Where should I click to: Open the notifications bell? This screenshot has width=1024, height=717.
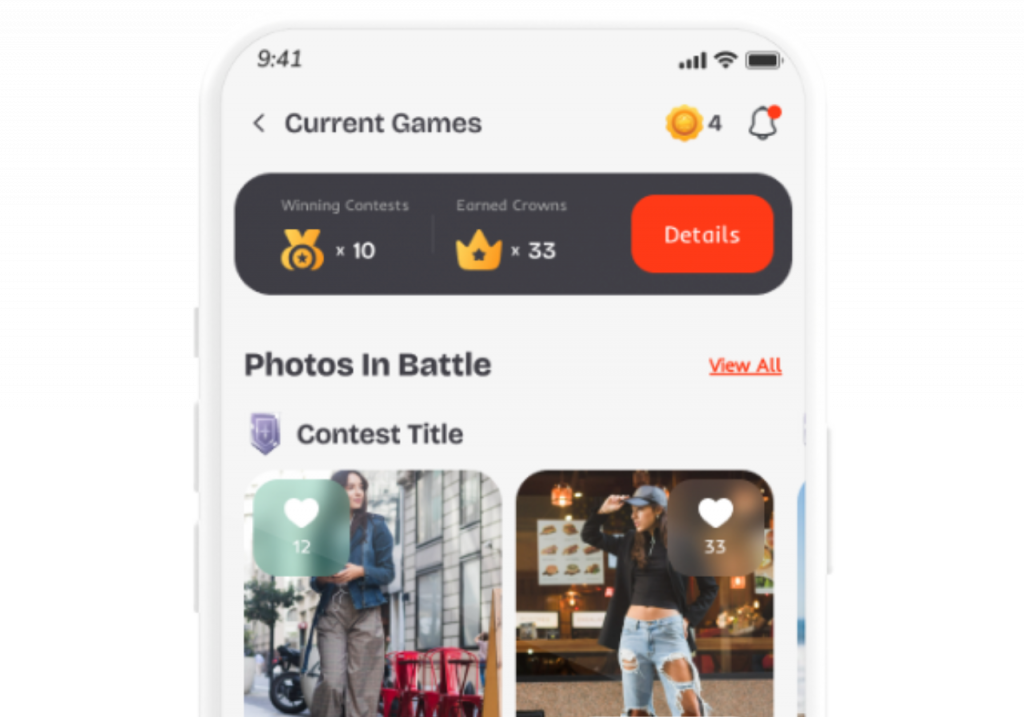[763, 123]
